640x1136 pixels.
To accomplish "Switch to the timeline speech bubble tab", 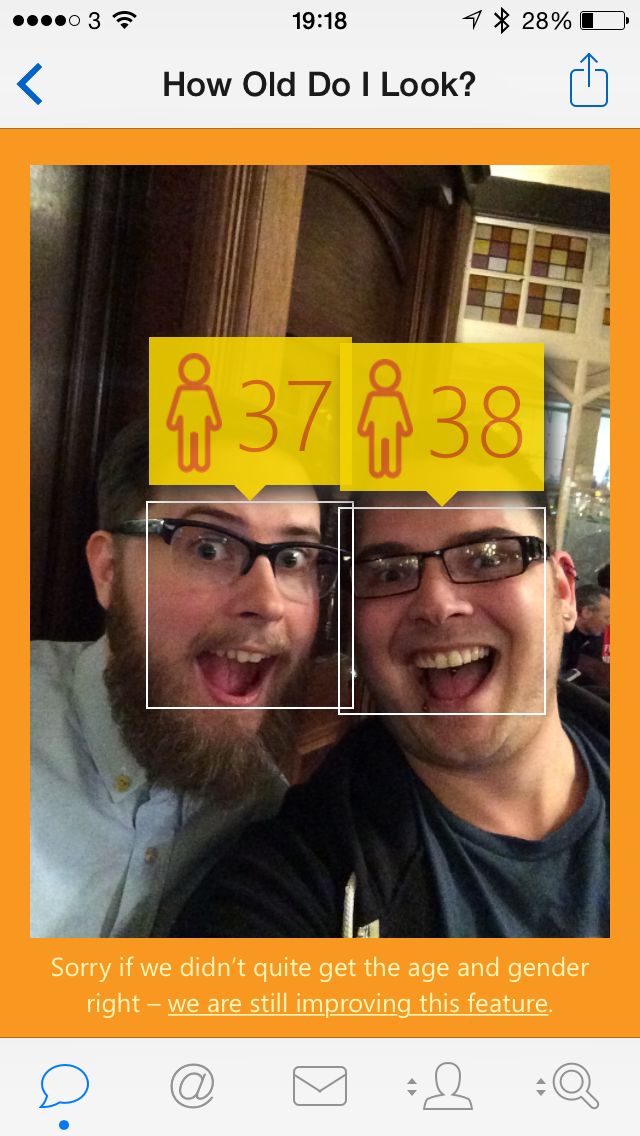I will pyautogui.click(x=64, y=1086).
